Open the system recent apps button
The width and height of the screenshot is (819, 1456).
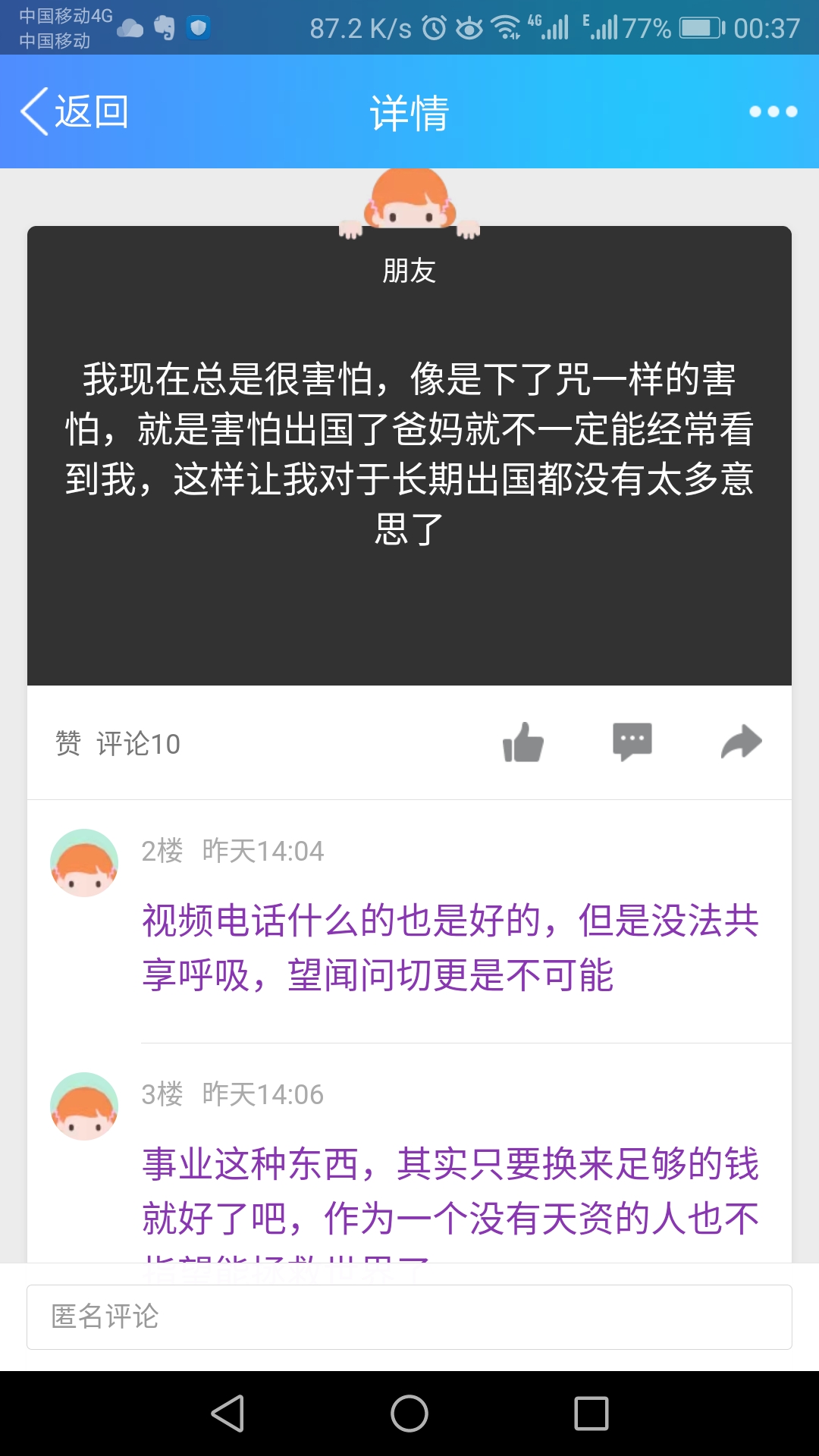(591, 1414)
